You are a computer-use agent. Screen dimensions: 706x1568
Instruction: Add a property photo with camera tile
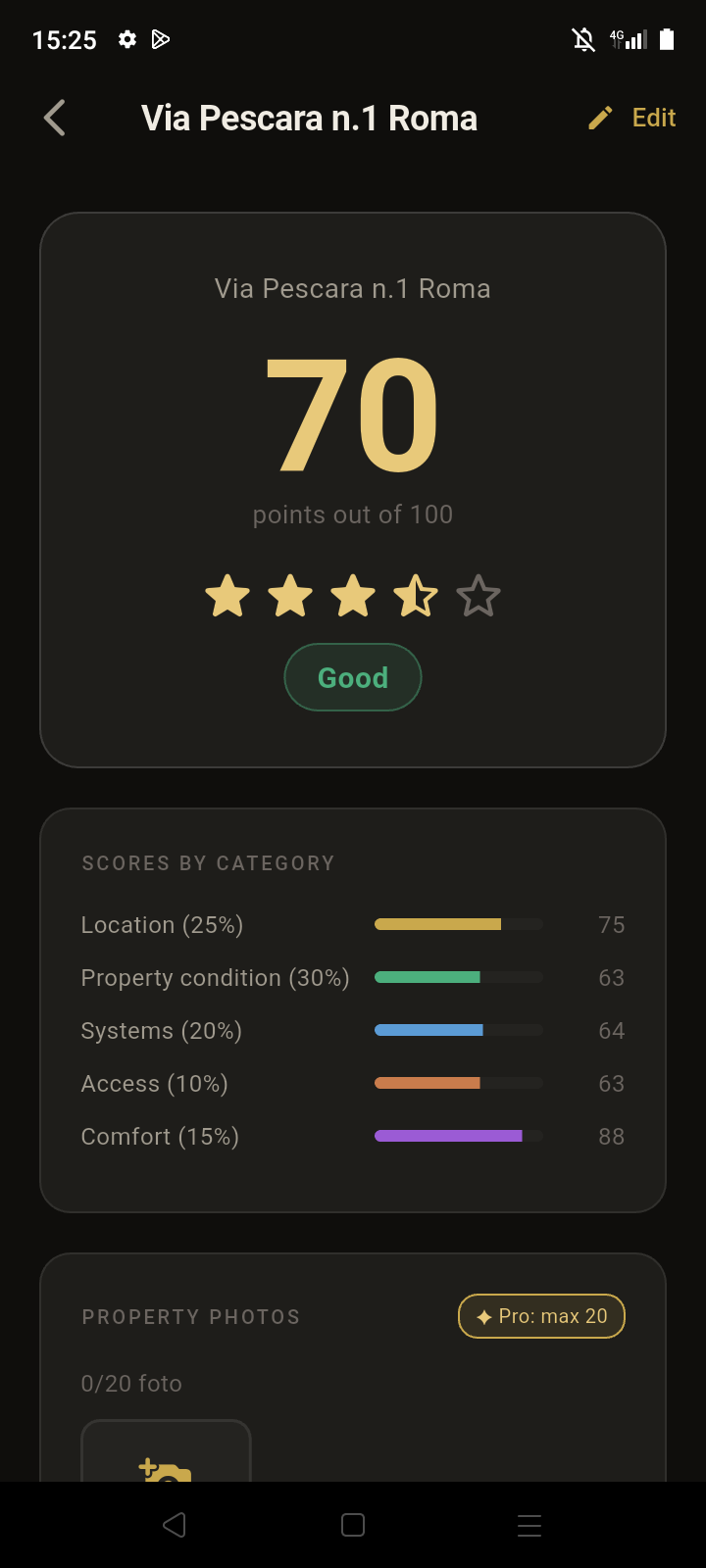(166, 1450)
